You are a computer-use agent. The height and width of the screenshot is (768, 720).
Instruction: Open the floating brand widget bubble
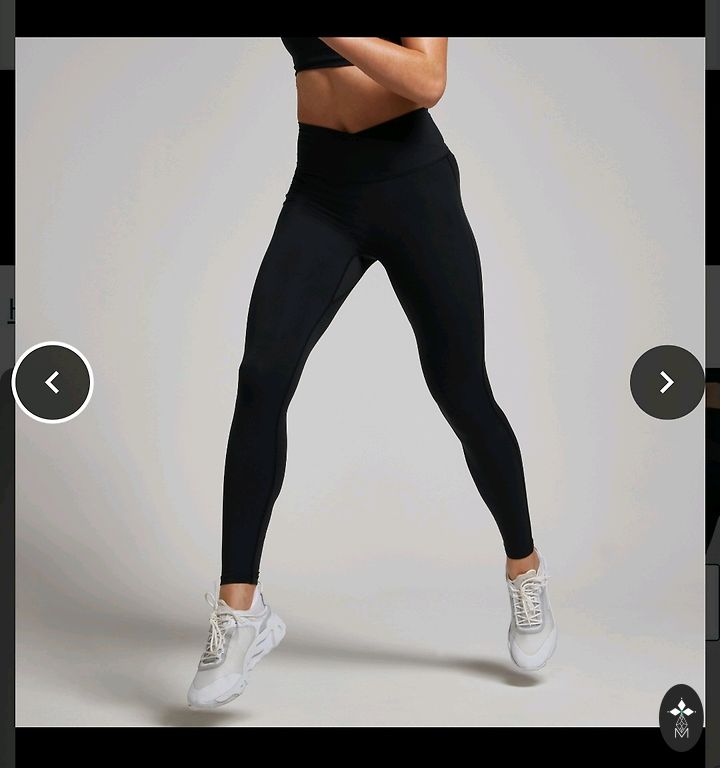tap(681, 717)
